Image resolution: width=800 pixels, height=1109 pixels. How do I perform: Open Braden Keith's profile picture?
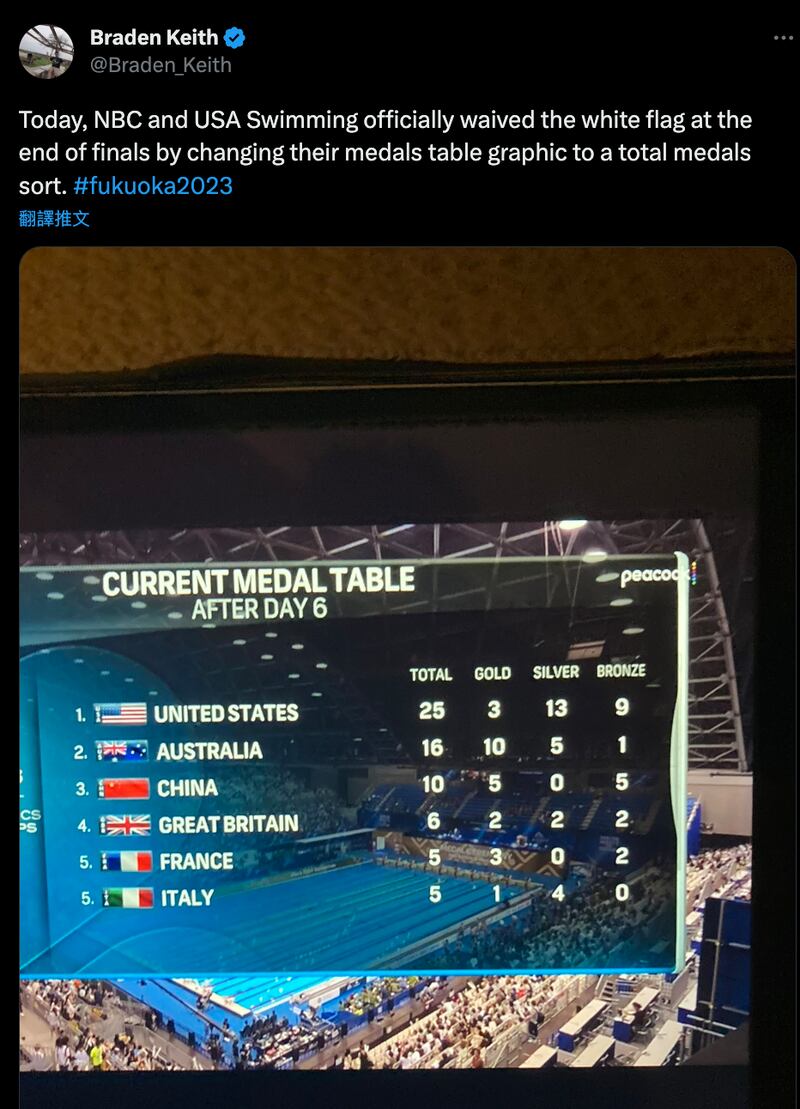click(46, 52)
